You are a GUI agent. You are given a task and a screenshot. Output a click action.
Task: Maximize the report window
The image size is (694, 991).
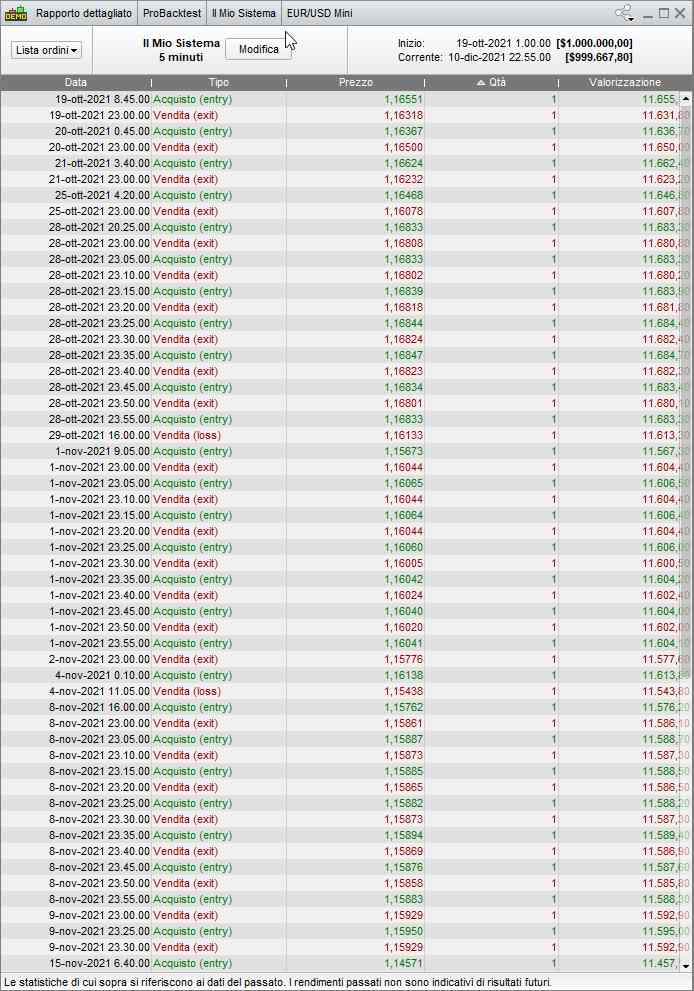point(664,14)
